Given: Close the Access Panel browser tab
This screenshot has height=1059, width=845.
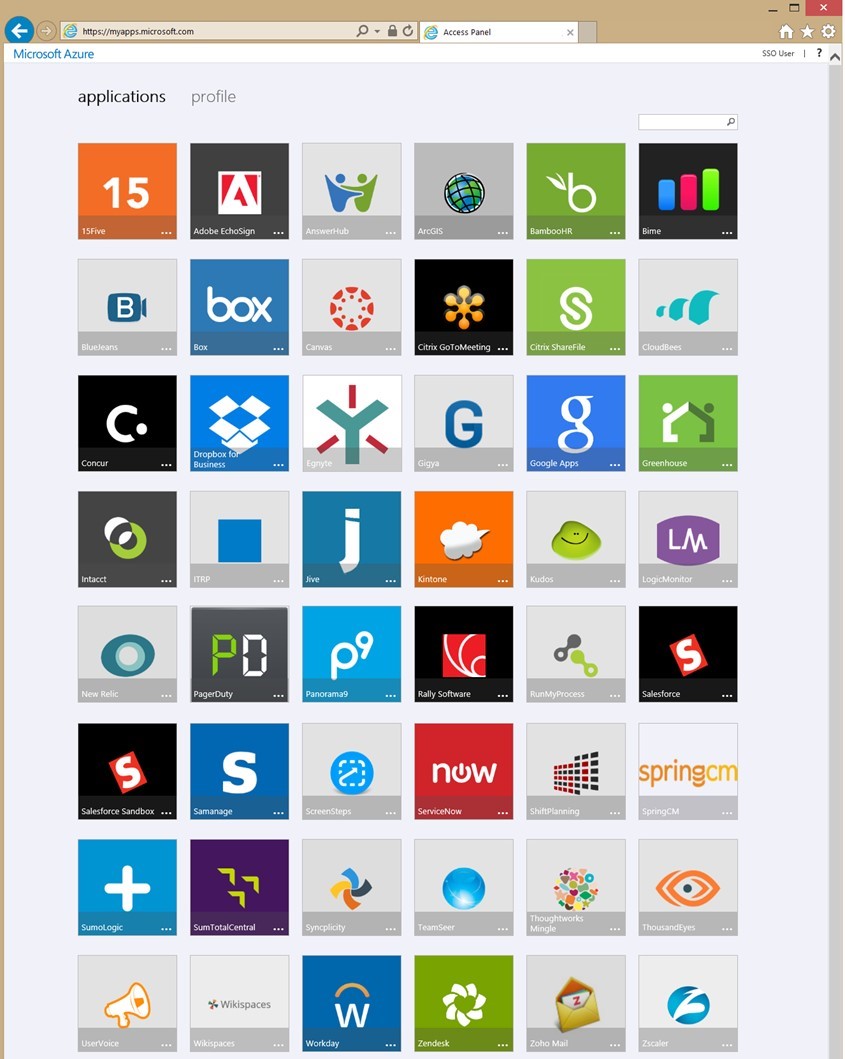Looking at the screenshot, I should point(570,32).
